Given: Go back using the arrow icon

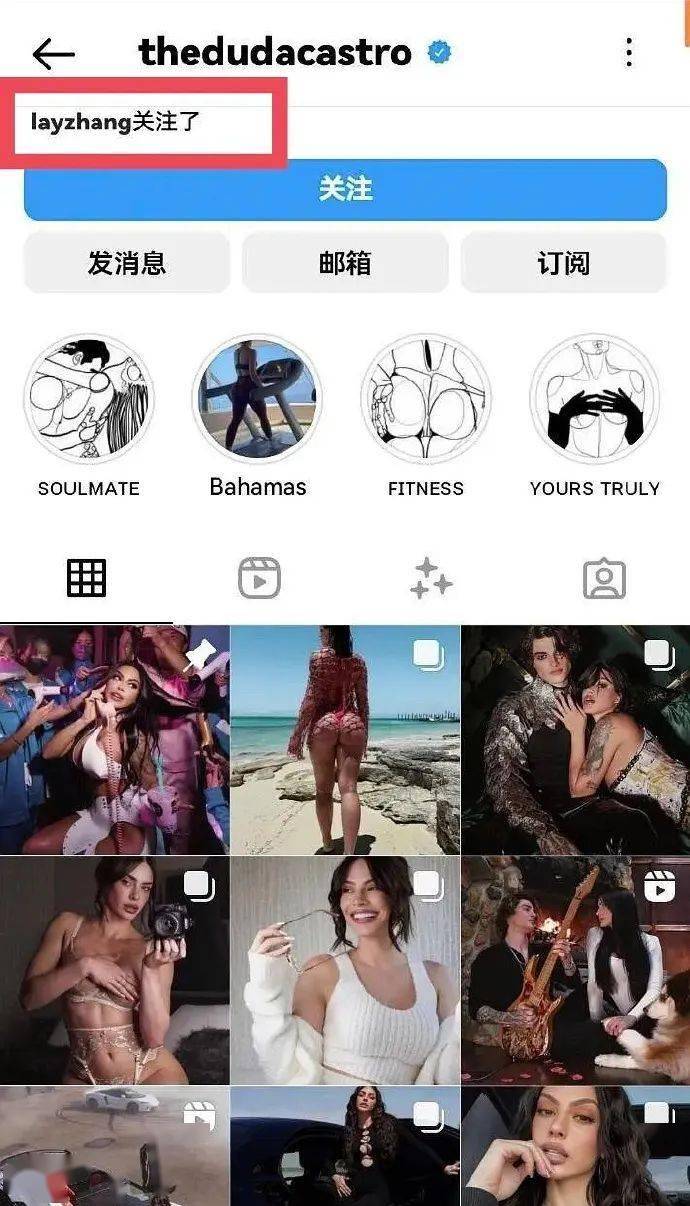Looking at the screenshot, I should 53,54.
